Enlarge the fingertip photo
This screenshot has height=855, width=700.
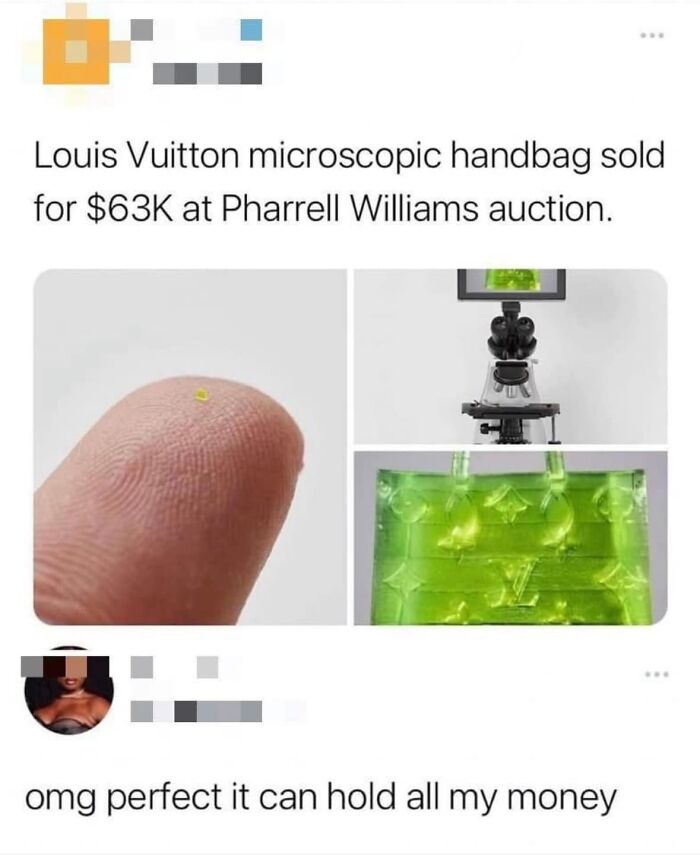pyautogui.click(x=190, y=447)
